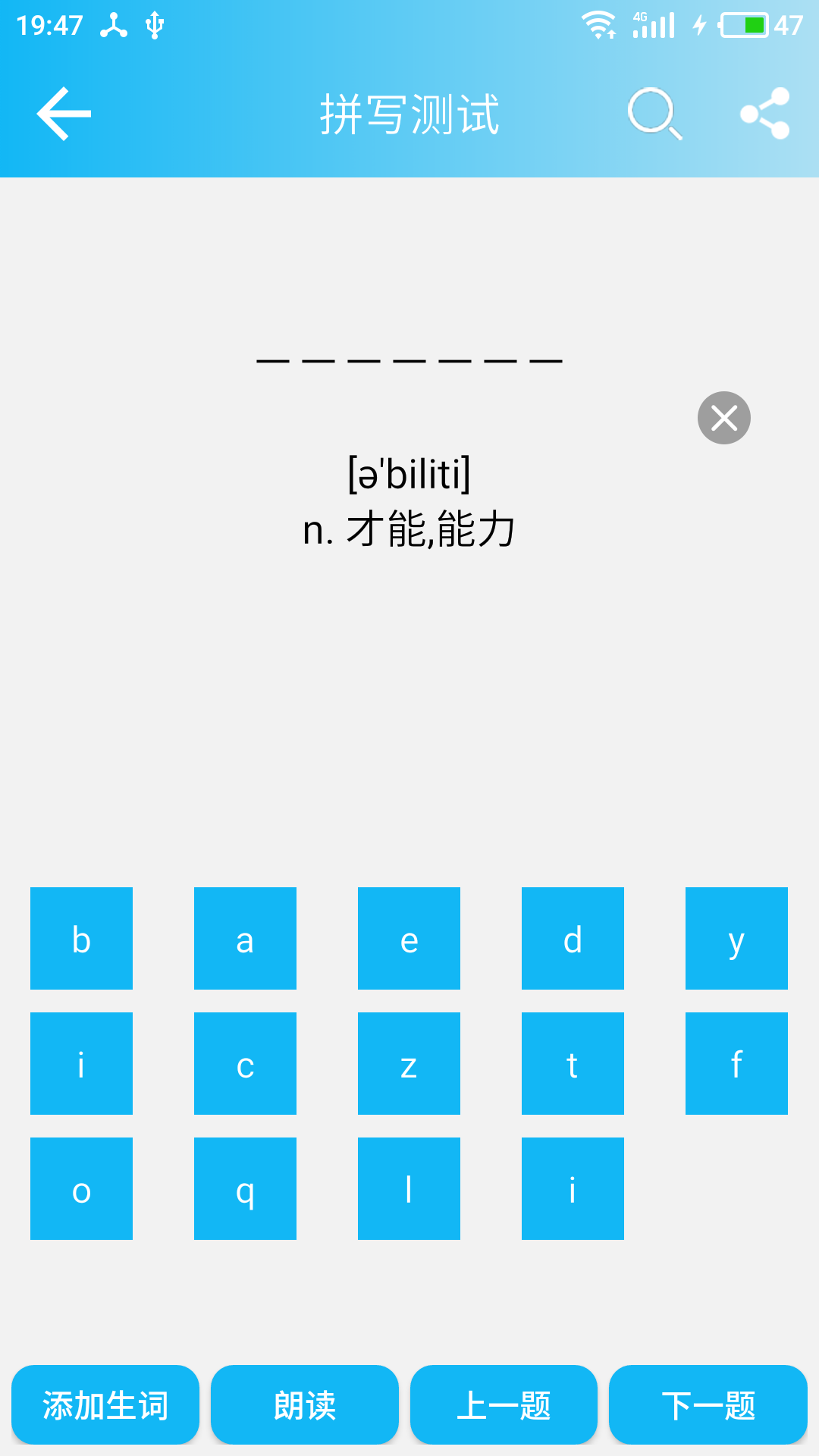
Task: Add word to vocabulary with 添加生词
Action: [x=105, y=1404]
